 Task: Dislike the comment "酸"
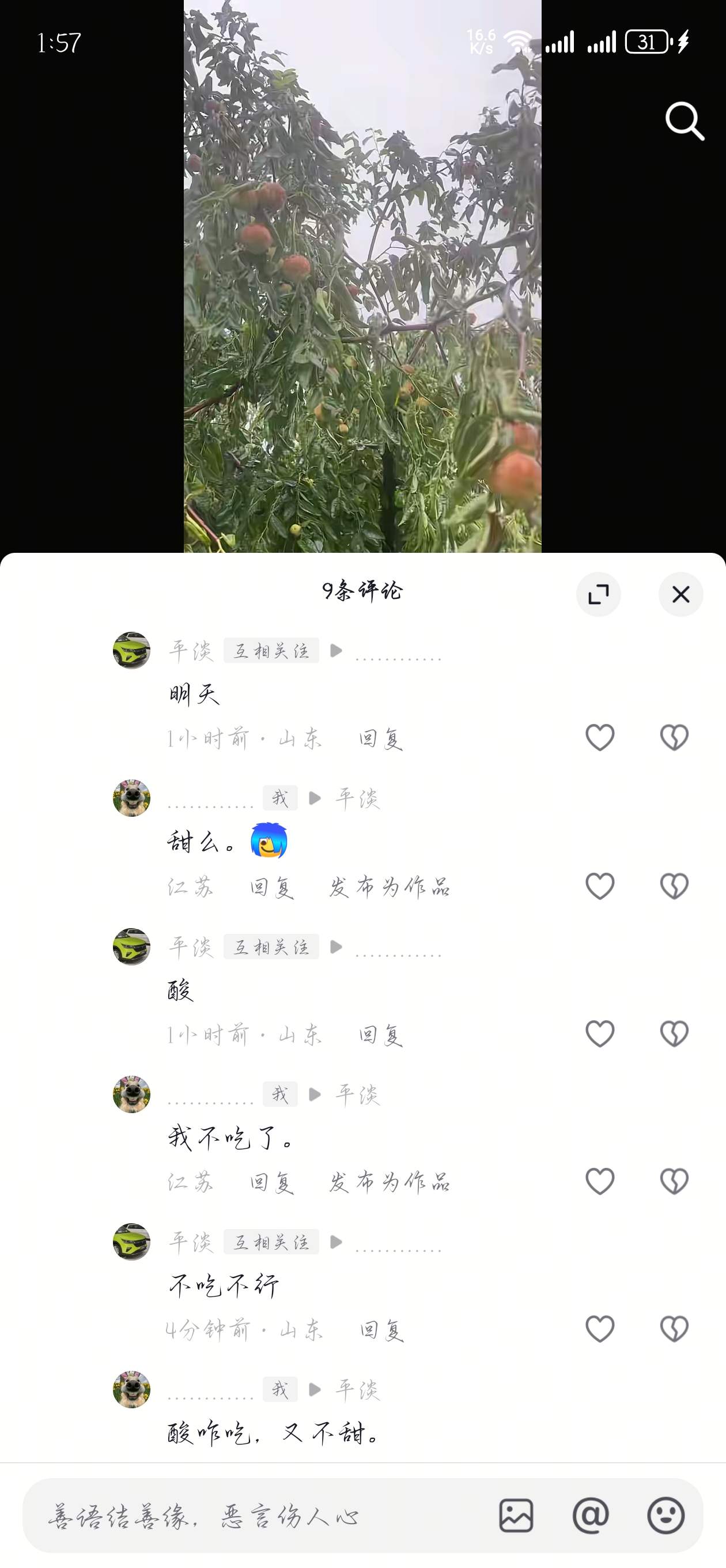(x=674, y=1034)
